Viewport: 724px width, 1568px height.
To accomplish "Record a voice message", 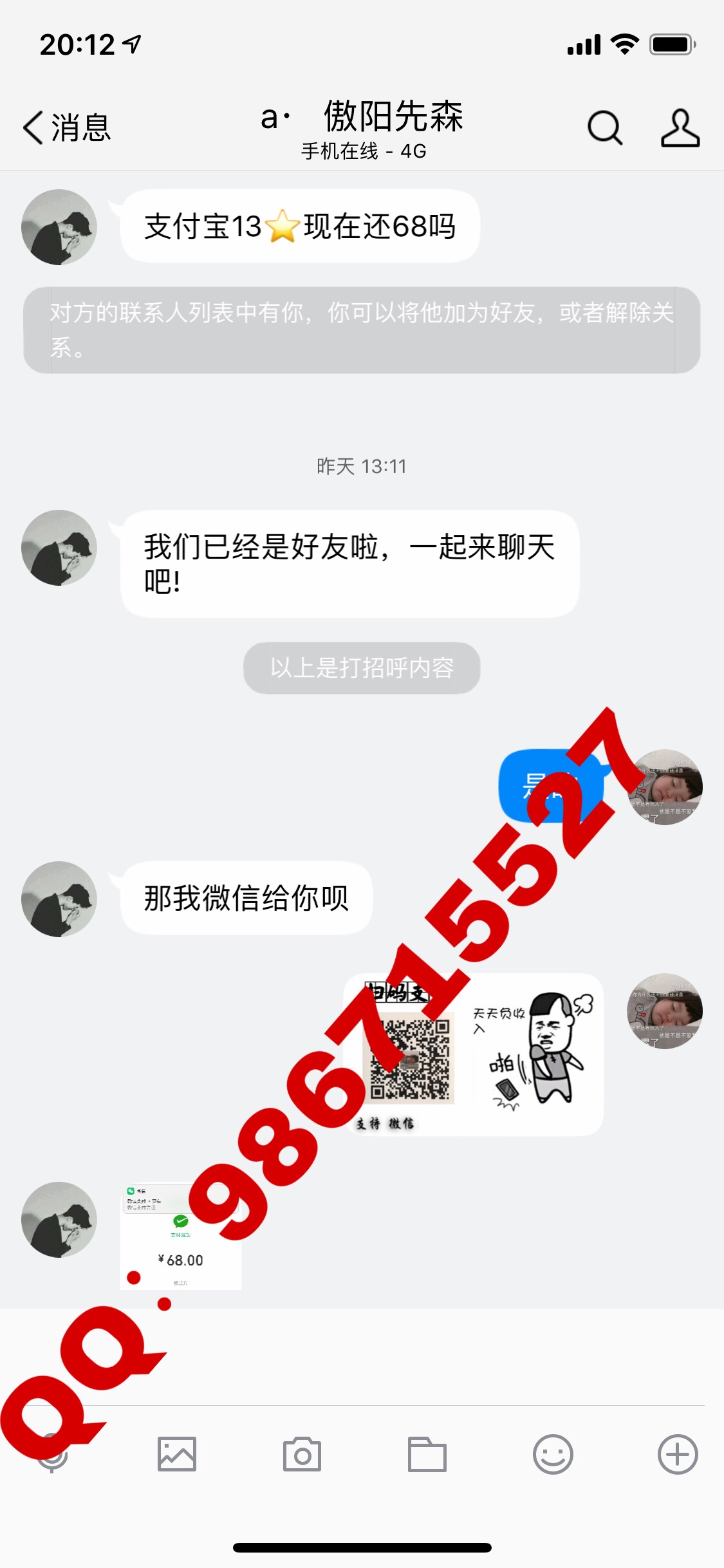I will tap(53, 1454).
